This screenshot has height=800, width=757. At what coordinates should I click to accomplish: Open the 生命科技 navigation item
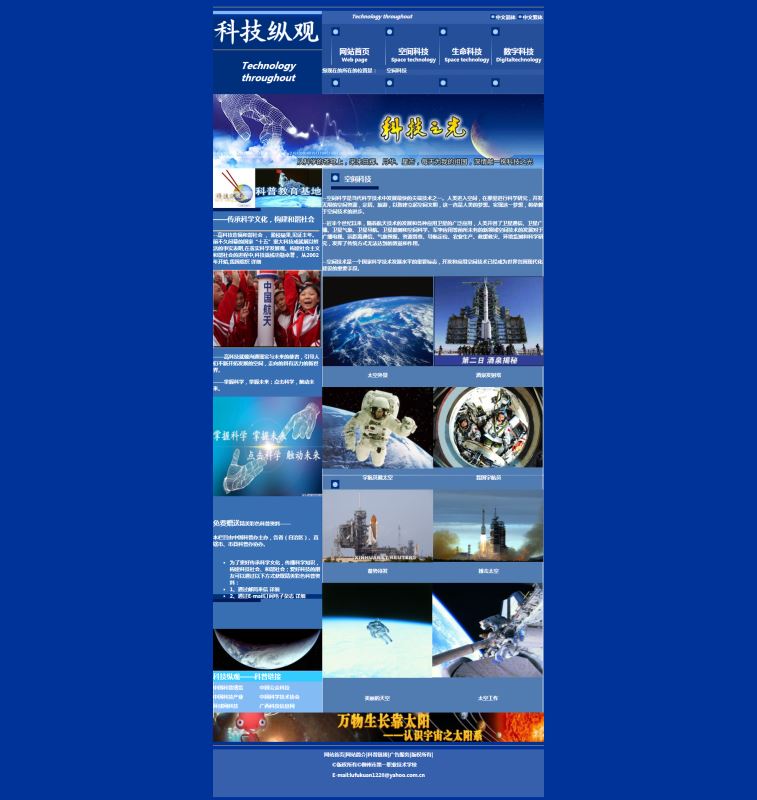467,54
